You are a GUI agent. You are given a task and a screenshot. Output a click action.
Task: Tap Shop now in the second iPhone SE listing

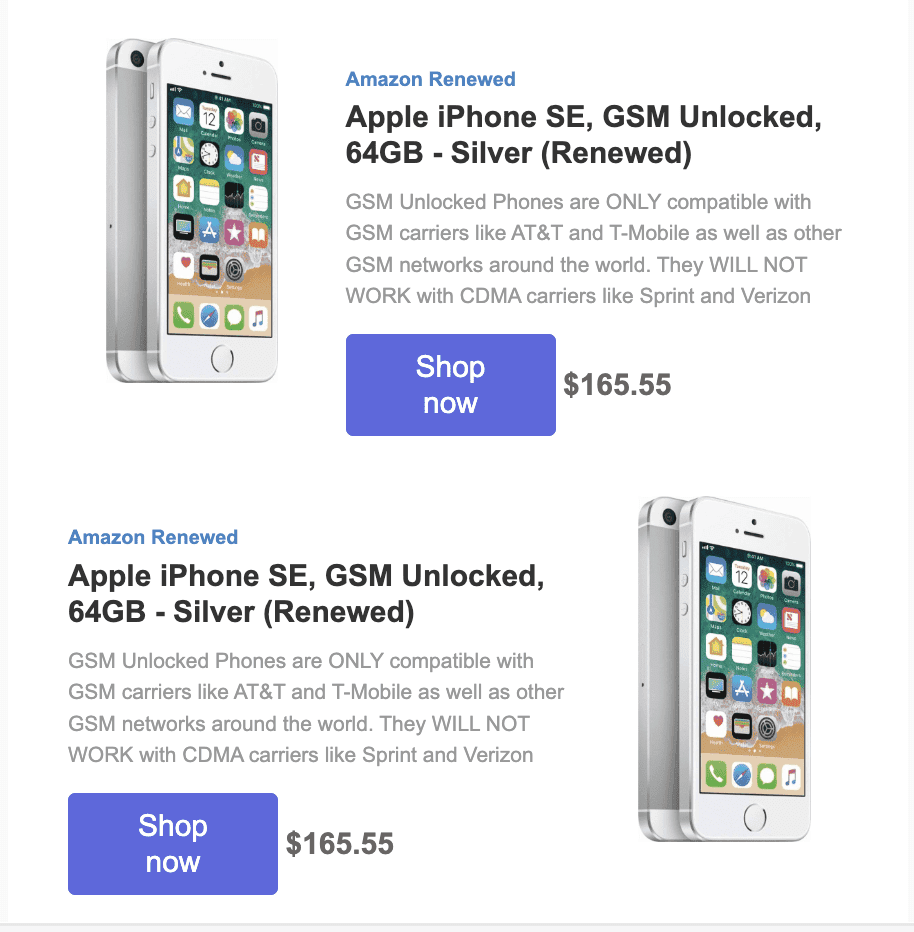[x=172, y=844]
